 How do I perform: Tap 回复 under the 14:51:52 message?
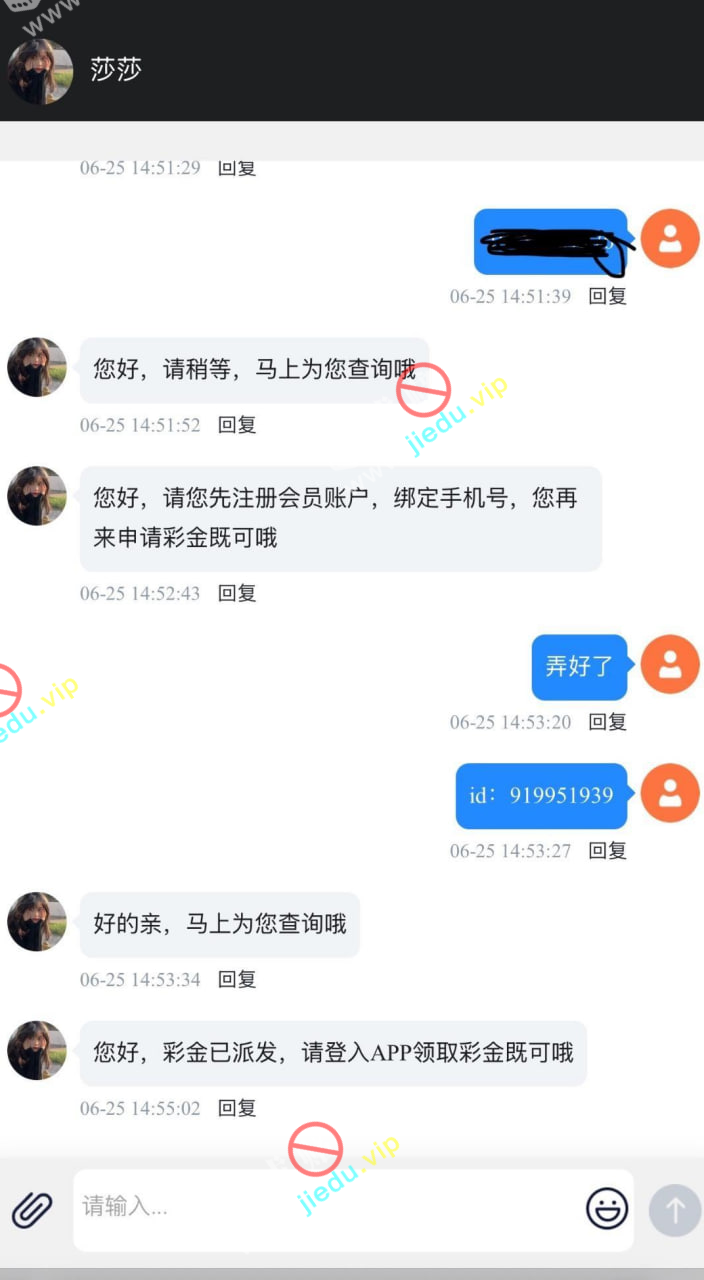pyautogui.click(x=237, y=425)
